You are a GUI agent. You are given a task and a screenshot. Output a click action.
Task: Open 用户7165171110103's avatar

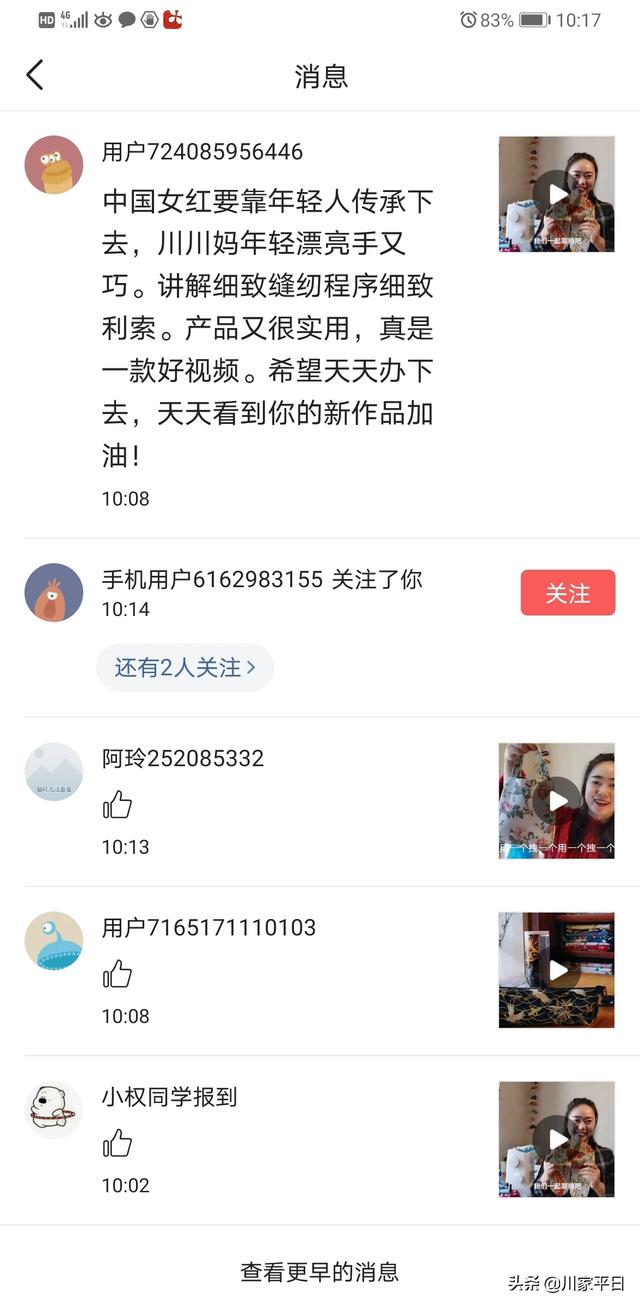click(54, 941)
